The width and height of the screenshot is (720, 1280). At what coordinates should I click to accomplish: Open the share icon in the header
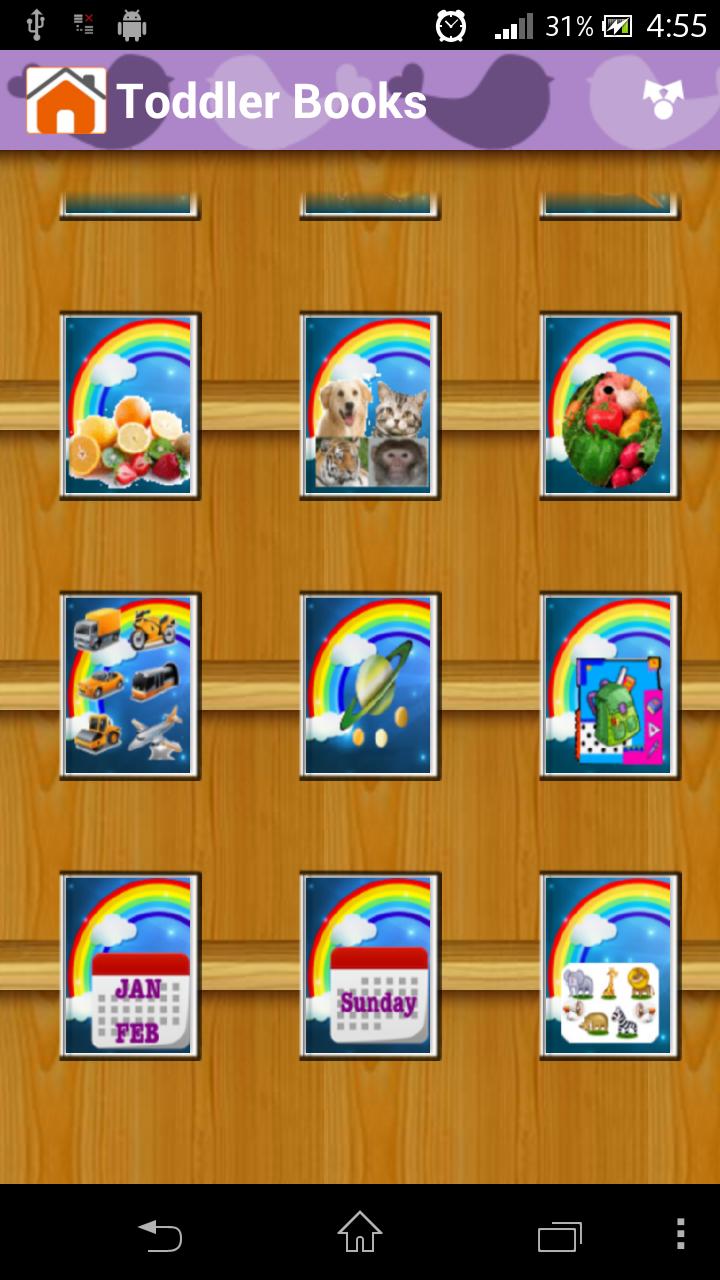[662, 99]
